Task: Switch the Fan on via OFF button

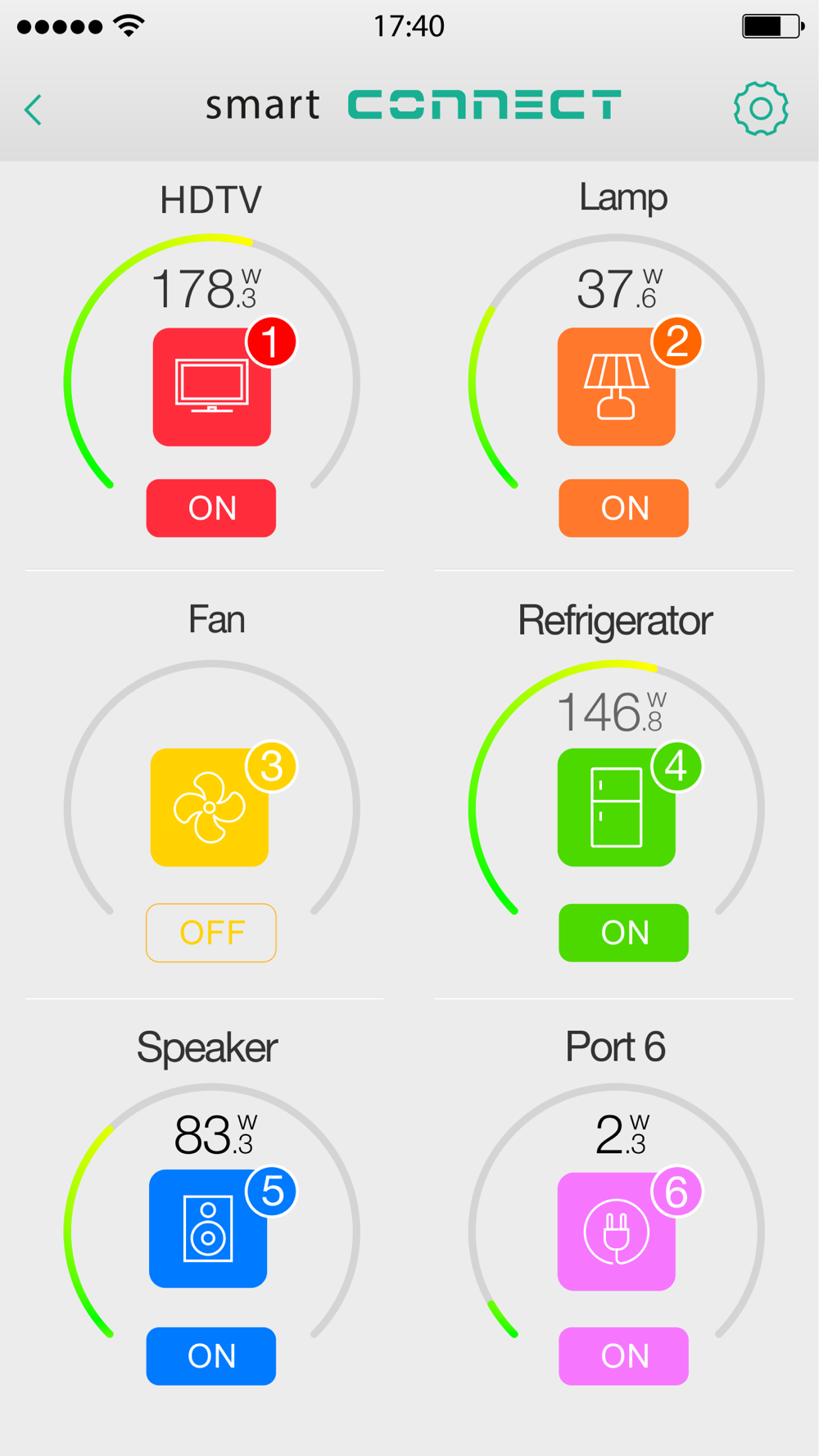Action: (x=211, y=933)
